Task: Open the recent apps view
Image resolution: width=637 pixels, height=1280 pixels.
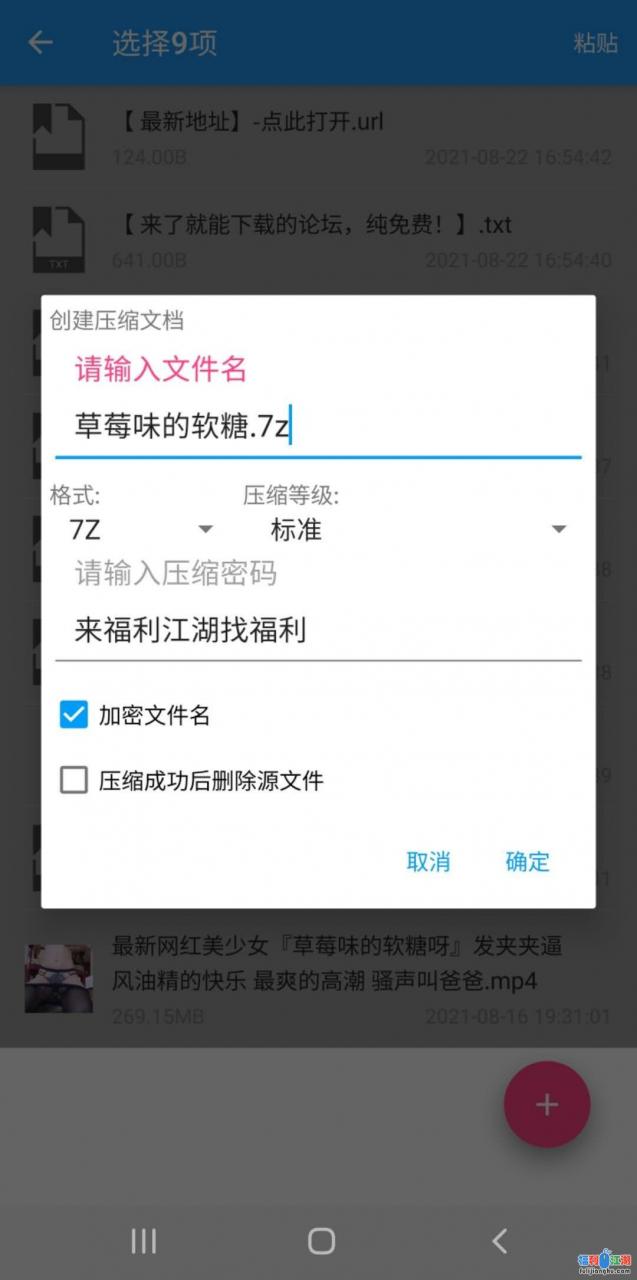Action: pos(144,1241)
